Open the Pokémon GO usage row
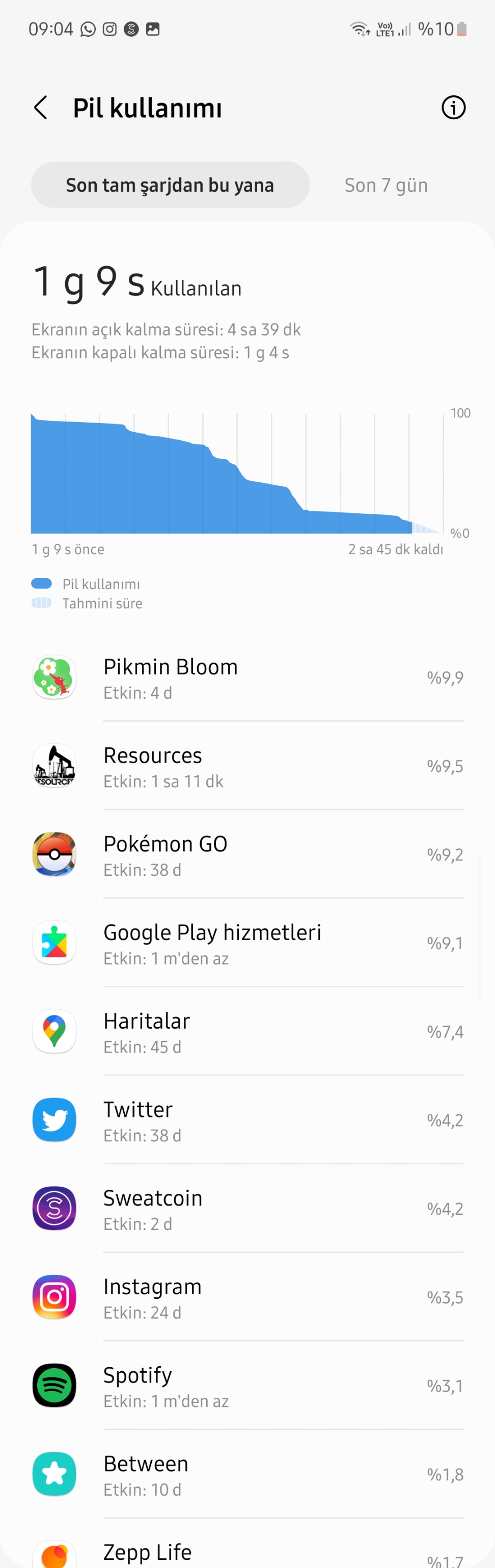The width and height of the screenshot is (495, 1568). [x=248, y=855]
